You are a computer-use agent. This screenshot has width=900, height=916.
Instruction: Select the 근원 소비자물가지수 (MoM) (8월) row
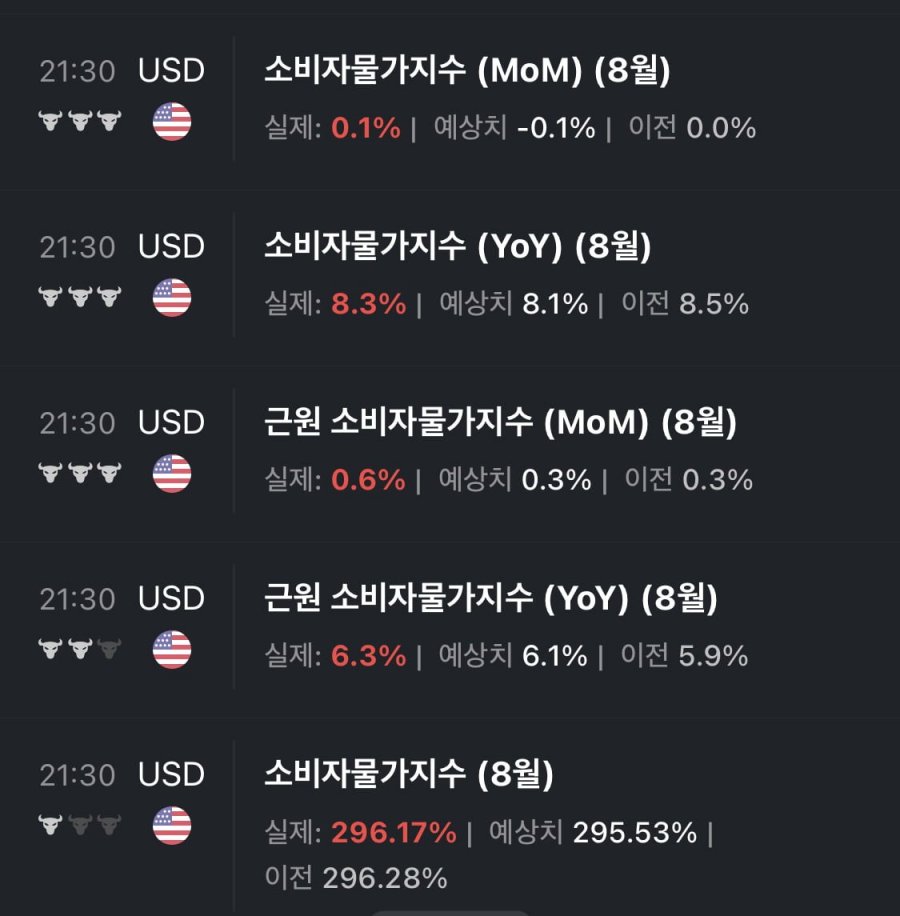point(500,424)
